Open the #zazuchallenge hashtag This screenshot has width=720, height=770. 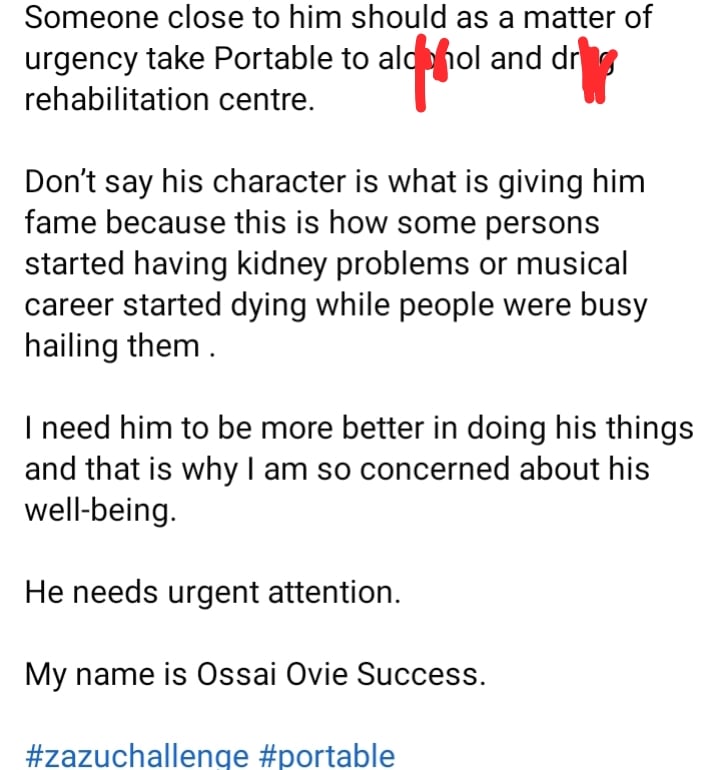tap(136, 755)
